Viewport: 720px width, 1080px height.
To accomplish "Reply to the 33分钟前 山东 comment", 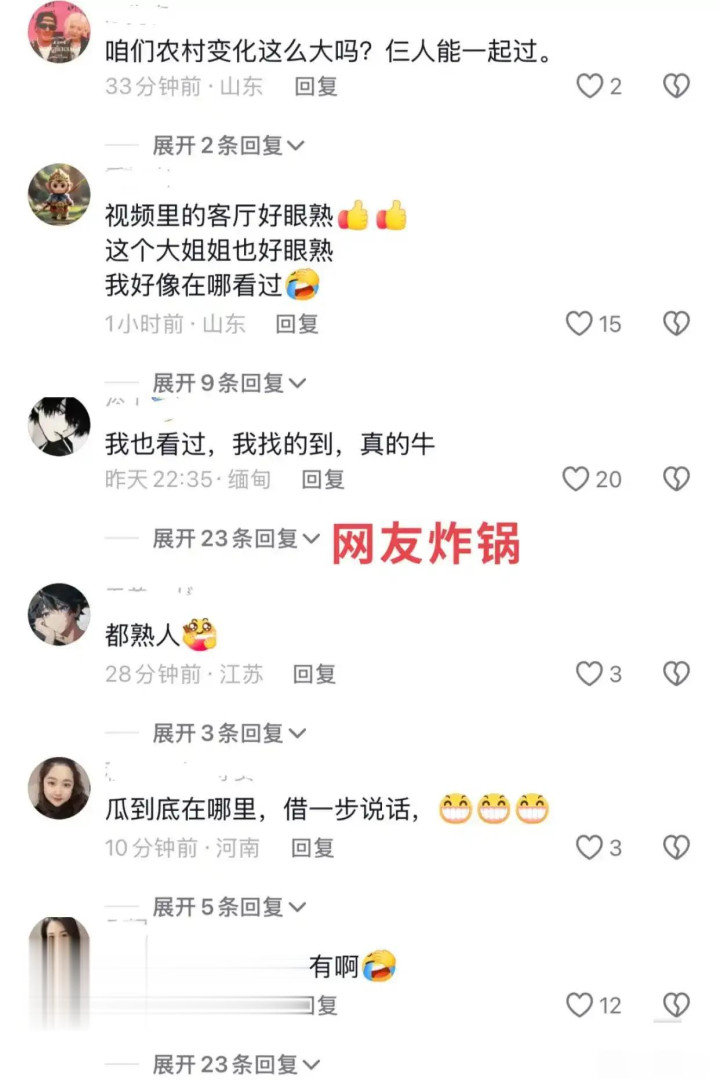I will click(x=316, y=86).
